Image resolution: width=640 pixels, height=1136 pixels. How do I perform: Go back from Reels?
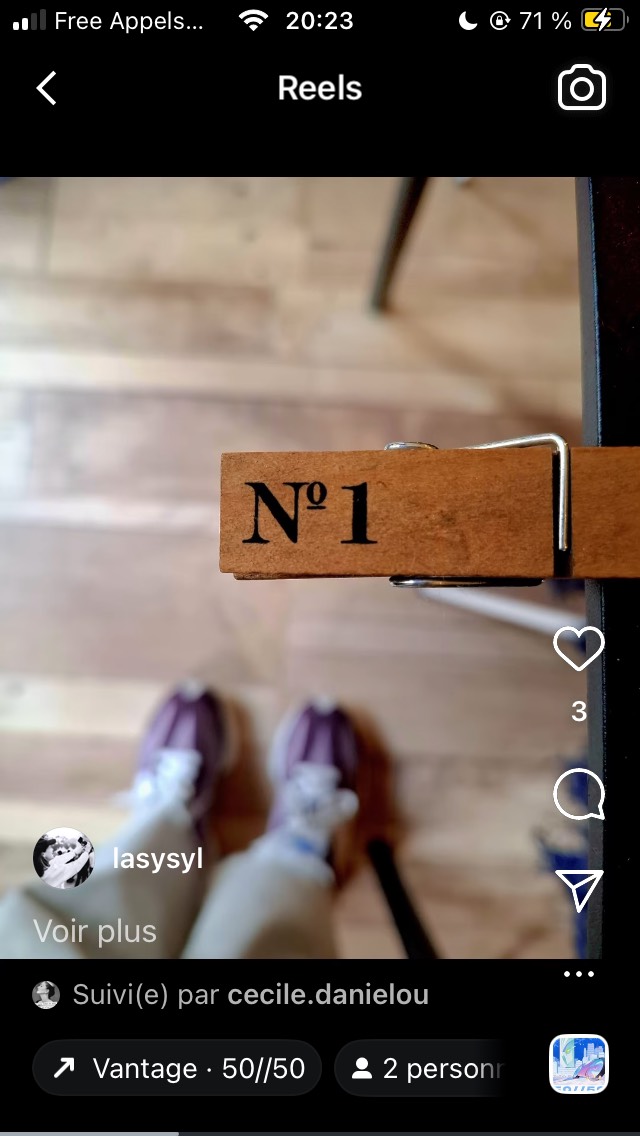pyautogui.click(x=46, y=88)
